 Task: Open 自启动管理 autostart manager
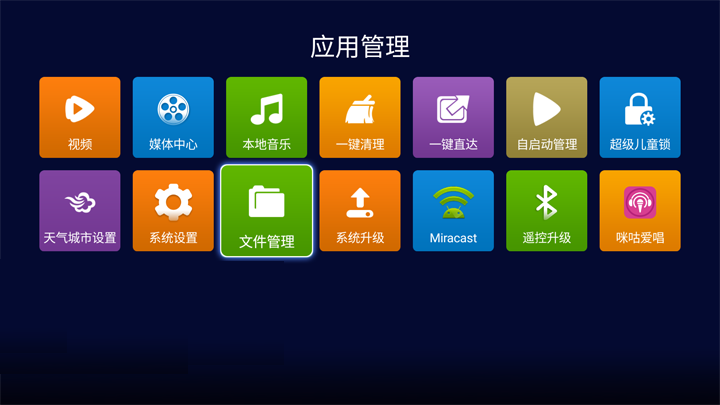[546, 117]
